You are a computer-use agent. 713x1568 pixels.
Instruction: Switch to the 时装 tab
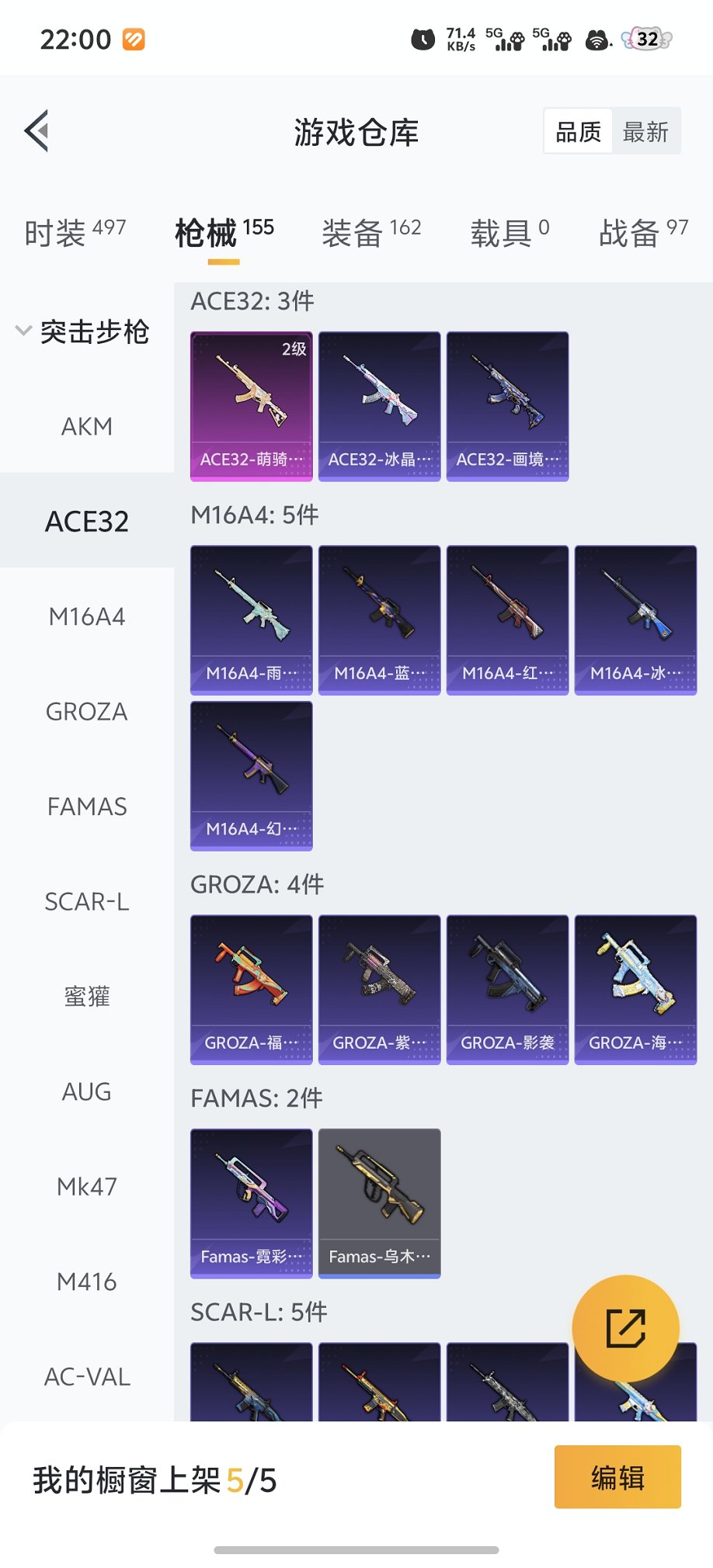point(75,231)
